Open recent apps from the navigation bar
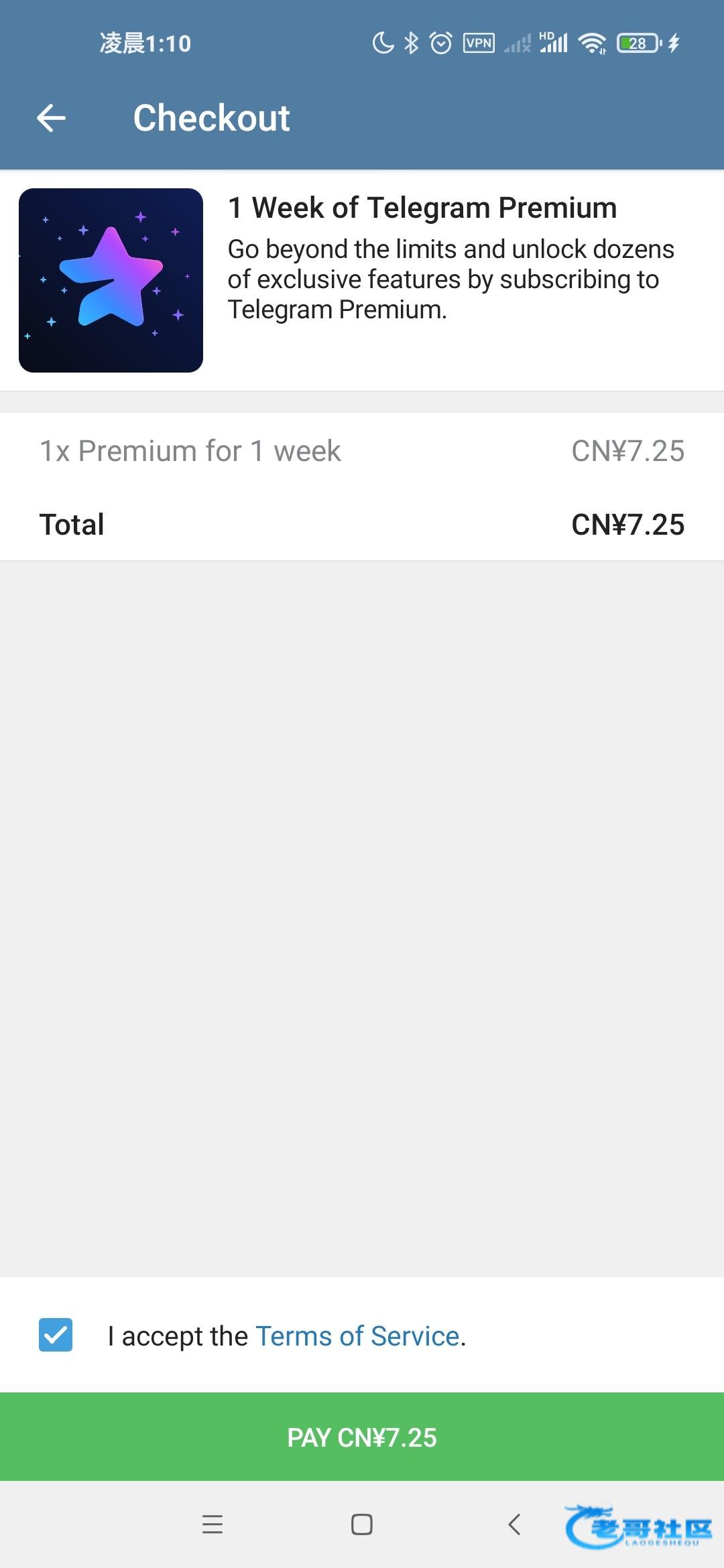The width and height of the screenshot is (724, 1568). pos(213,1524)
